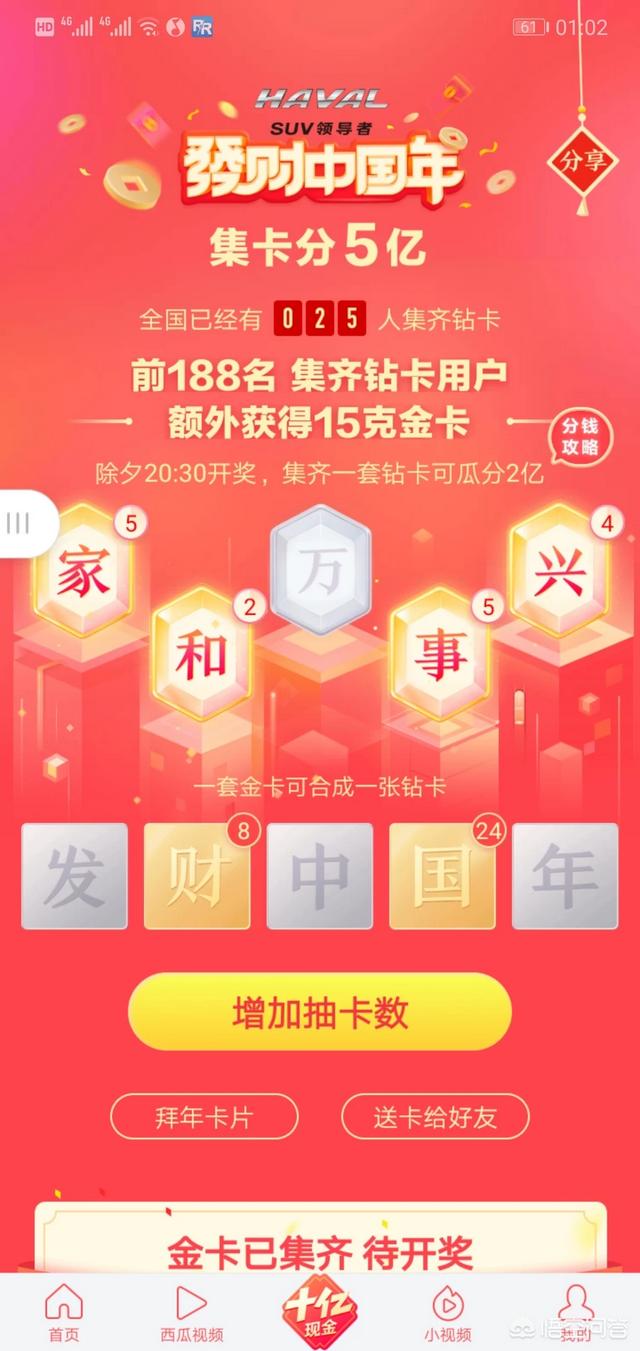Tap 送卡给好友 to gift a card

[435, 1117]
